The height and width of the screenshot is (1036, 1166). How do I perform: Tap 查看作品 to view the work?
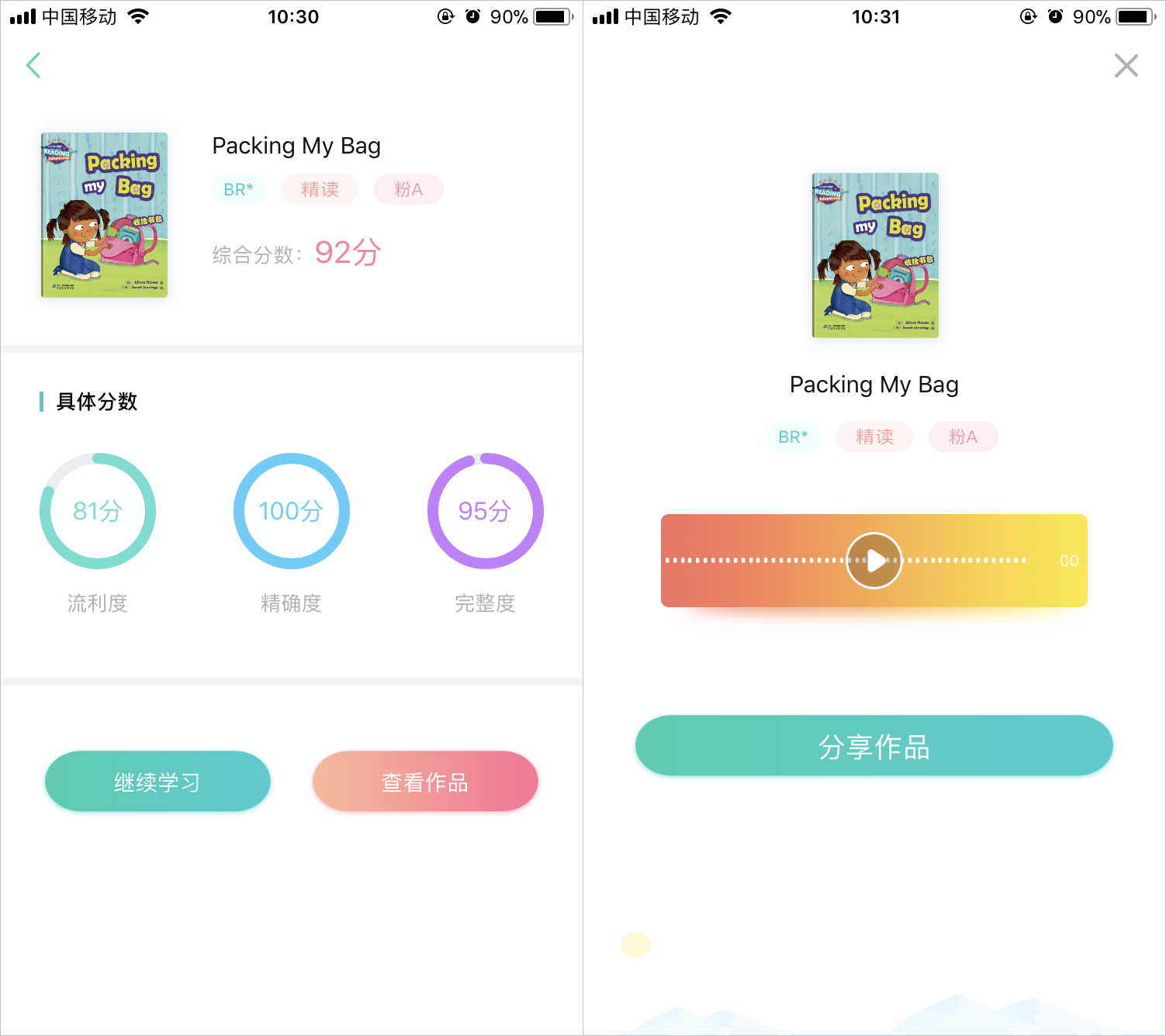click(x=425, y=782)
